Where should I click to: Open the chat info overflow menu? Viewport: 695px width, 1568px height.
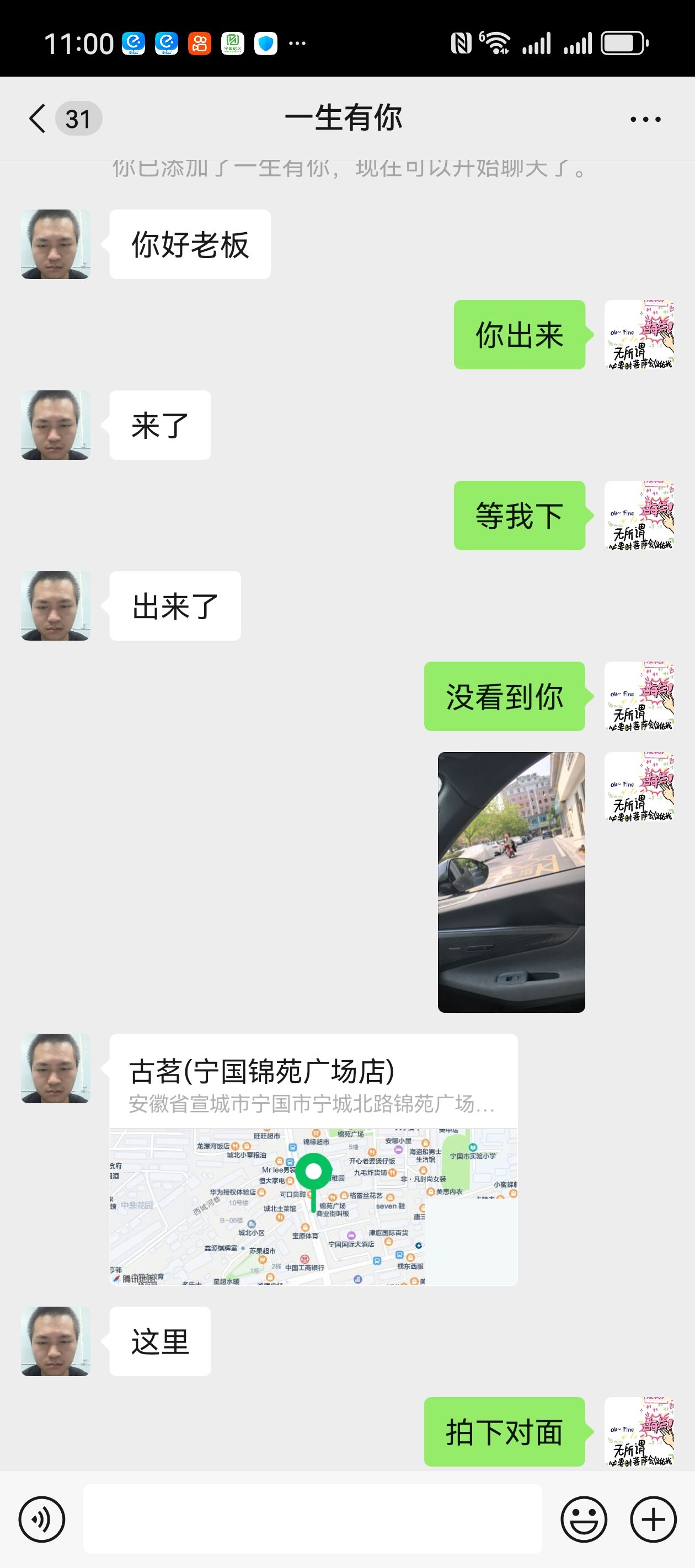pyautogui.click(x=645, y=119)
